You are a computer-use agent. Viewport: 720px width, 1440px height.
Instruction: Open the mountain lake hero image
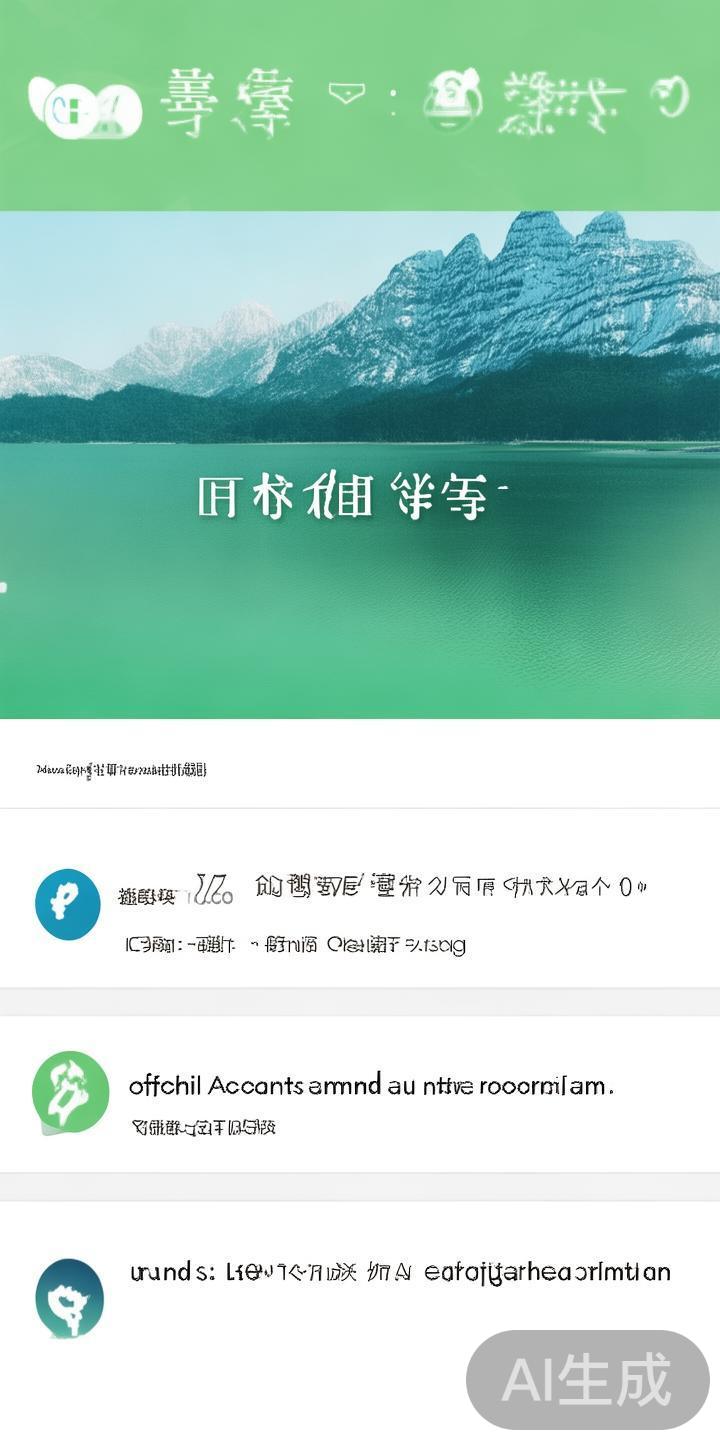(360, 460)
